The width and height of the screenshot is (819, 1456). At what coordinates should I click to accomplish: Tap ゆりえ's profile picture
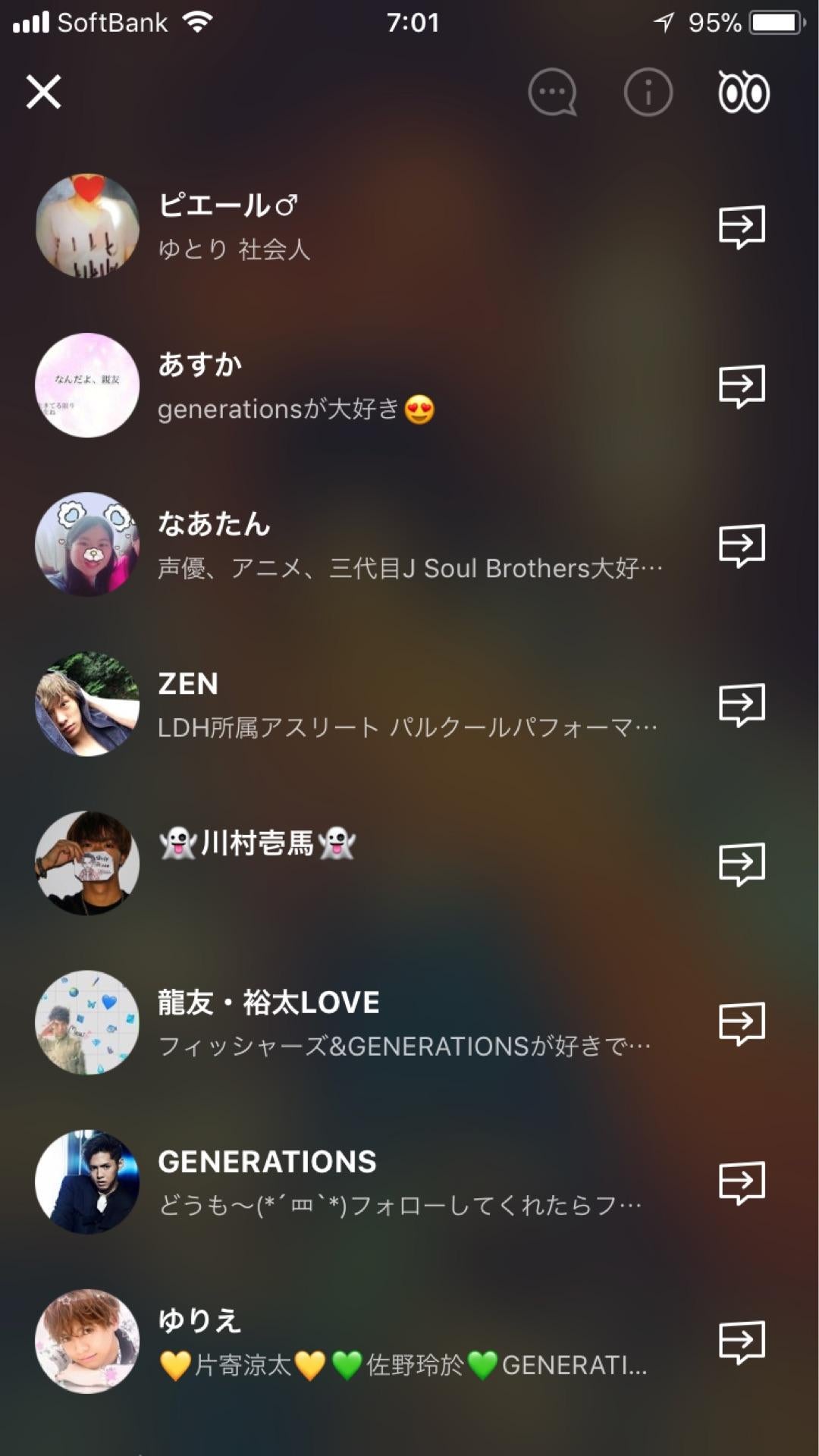coord(87,1341)
